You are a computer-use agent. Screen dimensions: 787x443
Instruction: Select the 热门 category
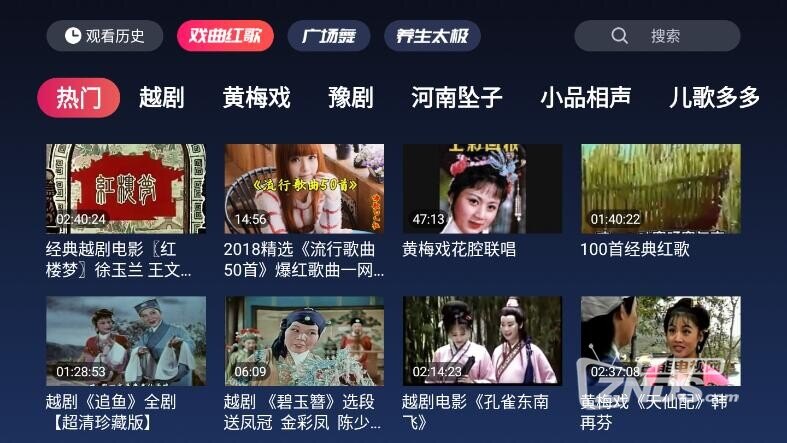[x=79, y=98]
